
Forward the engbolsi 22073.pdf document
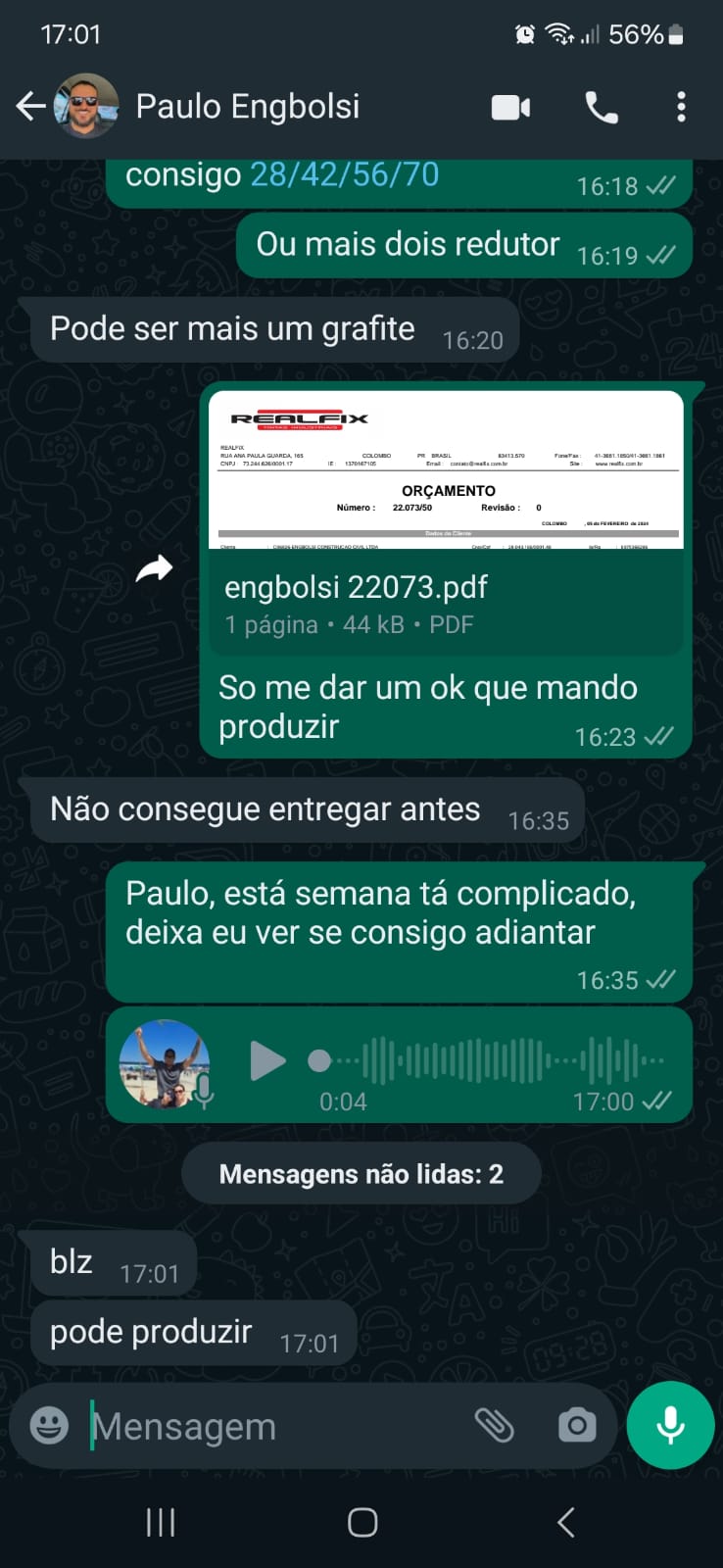[x=154, y=568]
